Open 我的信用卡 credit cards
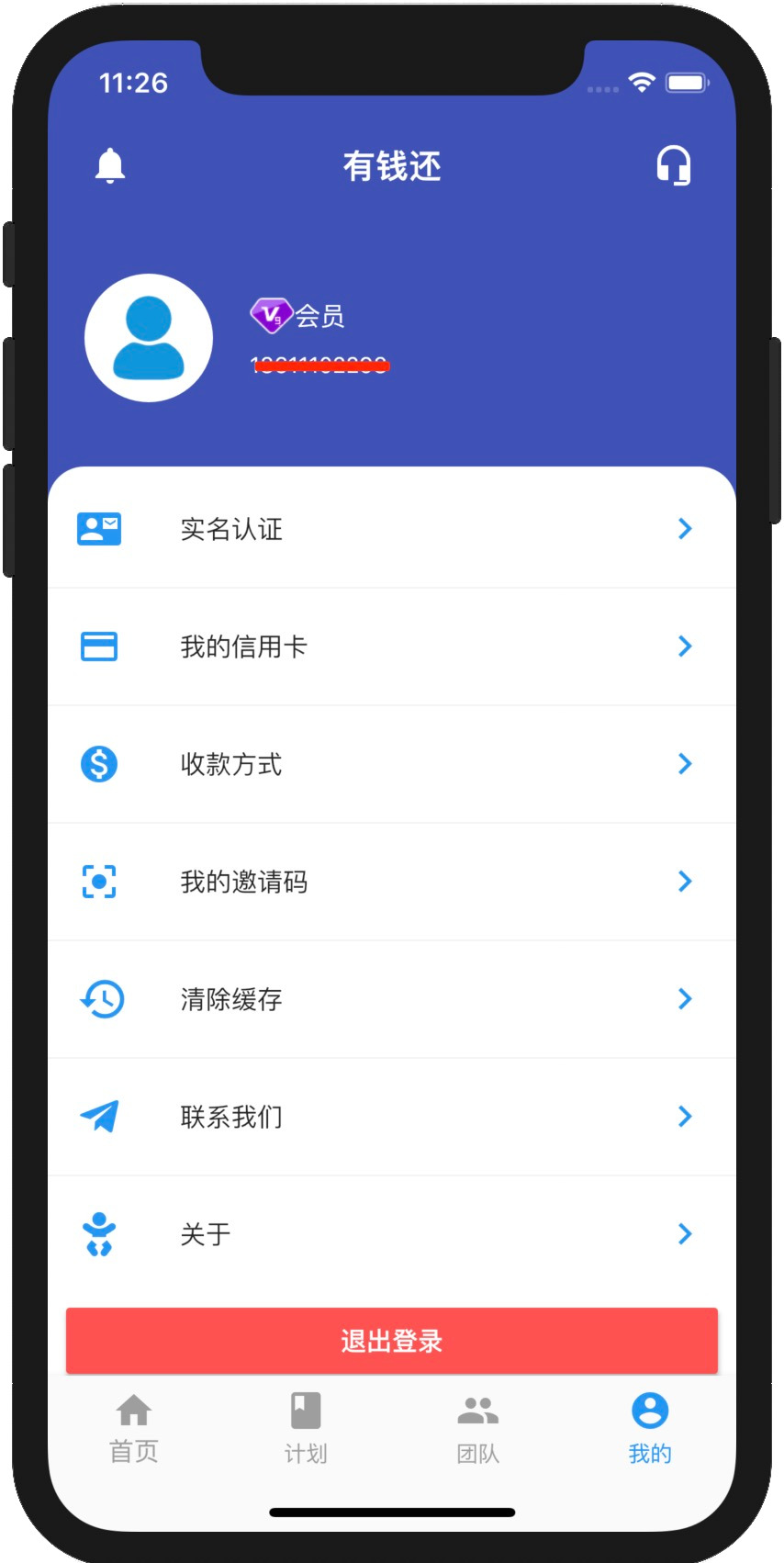This screenshot has height=1563, width=784. pos(392,647)
